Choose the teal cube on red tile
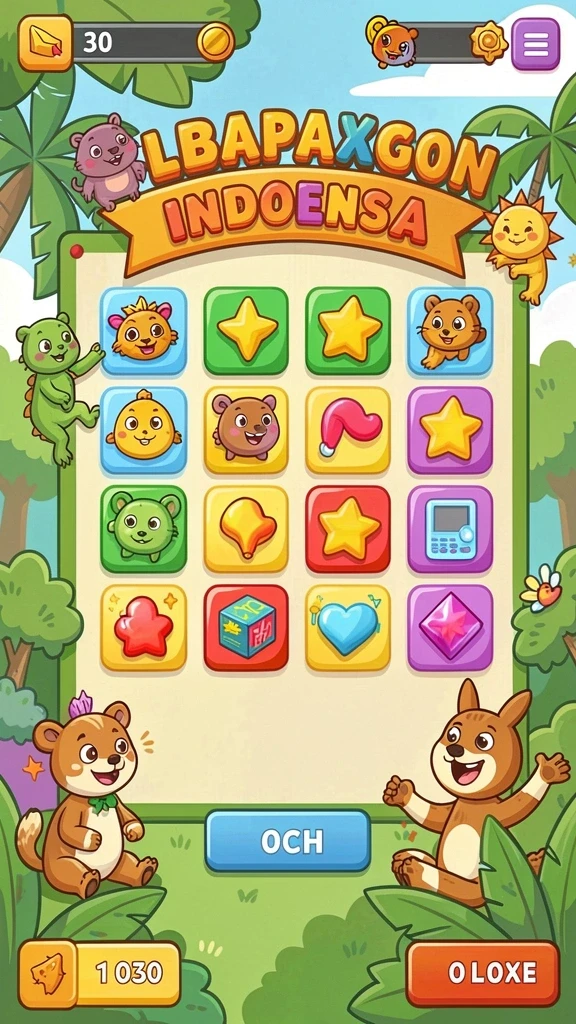576x1024 pixels. 246,628
